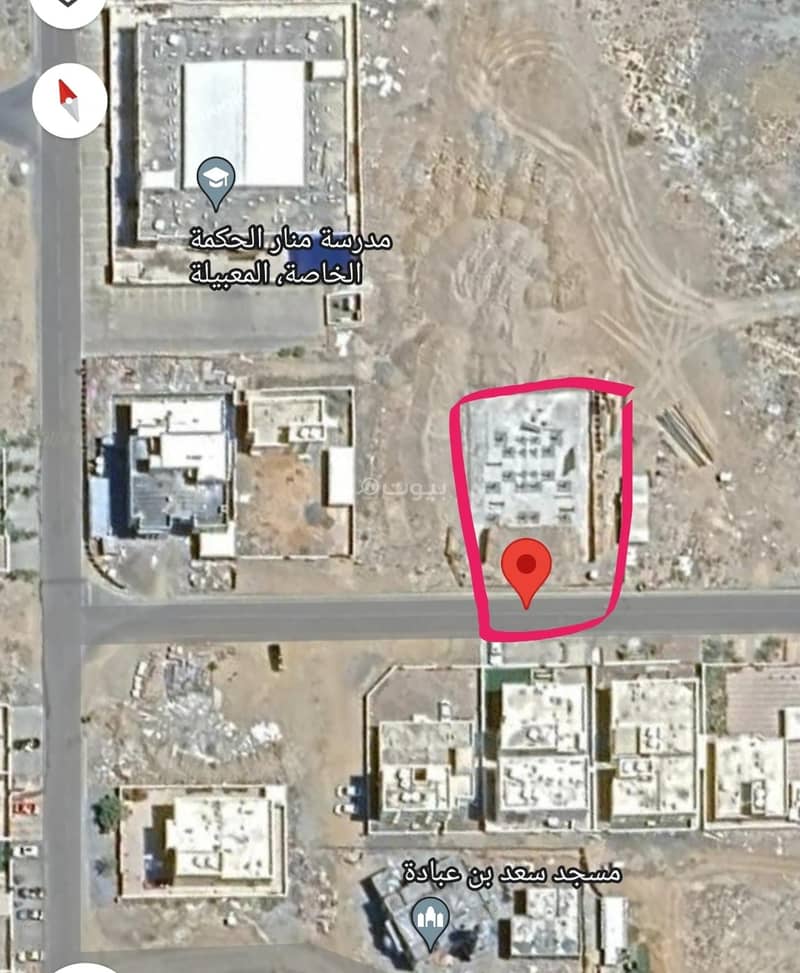Tap the compass to reorient the map
This screenshot has height=973, width=800.
[69, 100]
